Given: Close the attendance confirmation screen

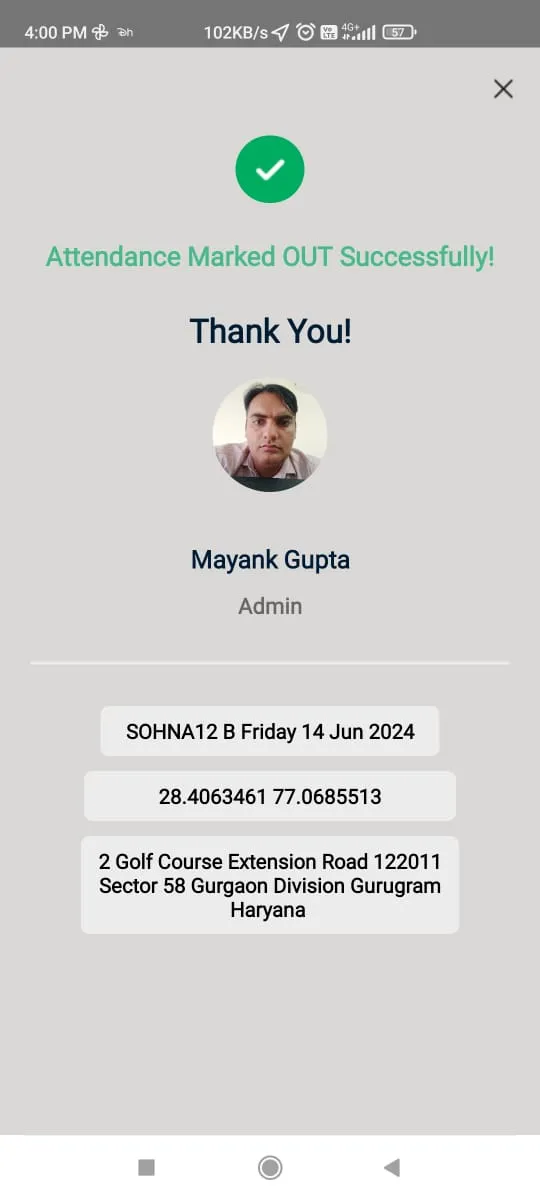Looking at the screenshot, I should [x=503, y=89].
